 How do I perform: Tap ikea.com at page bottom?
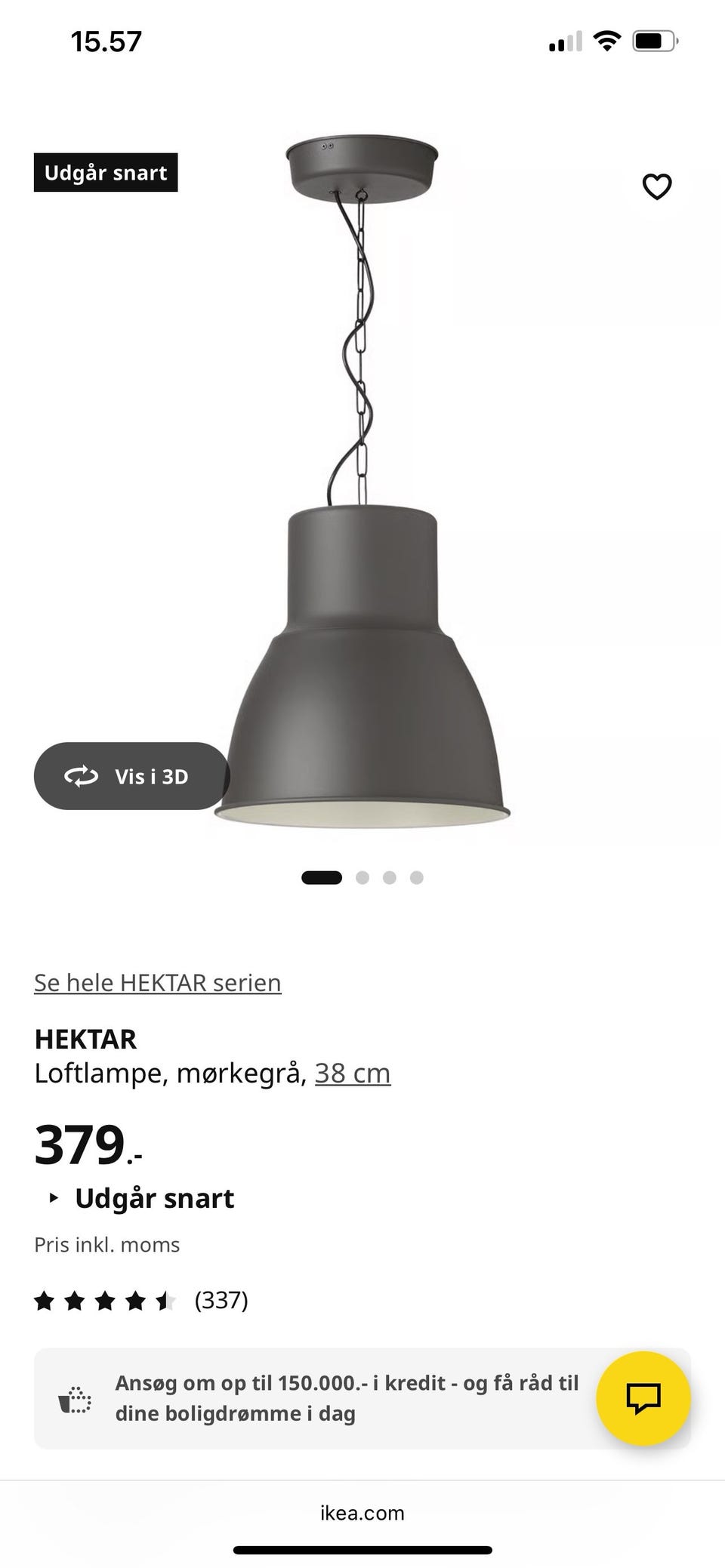pyautogui.click(x=361, y=1512)
